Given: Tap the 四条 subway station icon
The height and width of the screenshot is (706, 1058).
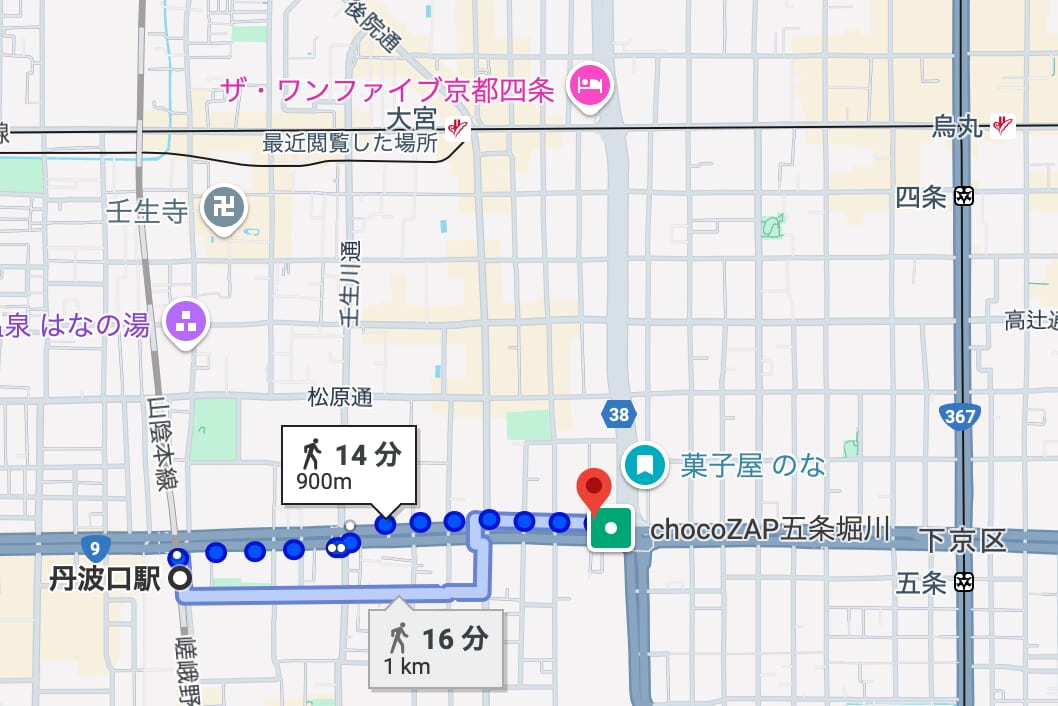Looking at the screenshot, I should pyautogui.click(x=964, y=197).
